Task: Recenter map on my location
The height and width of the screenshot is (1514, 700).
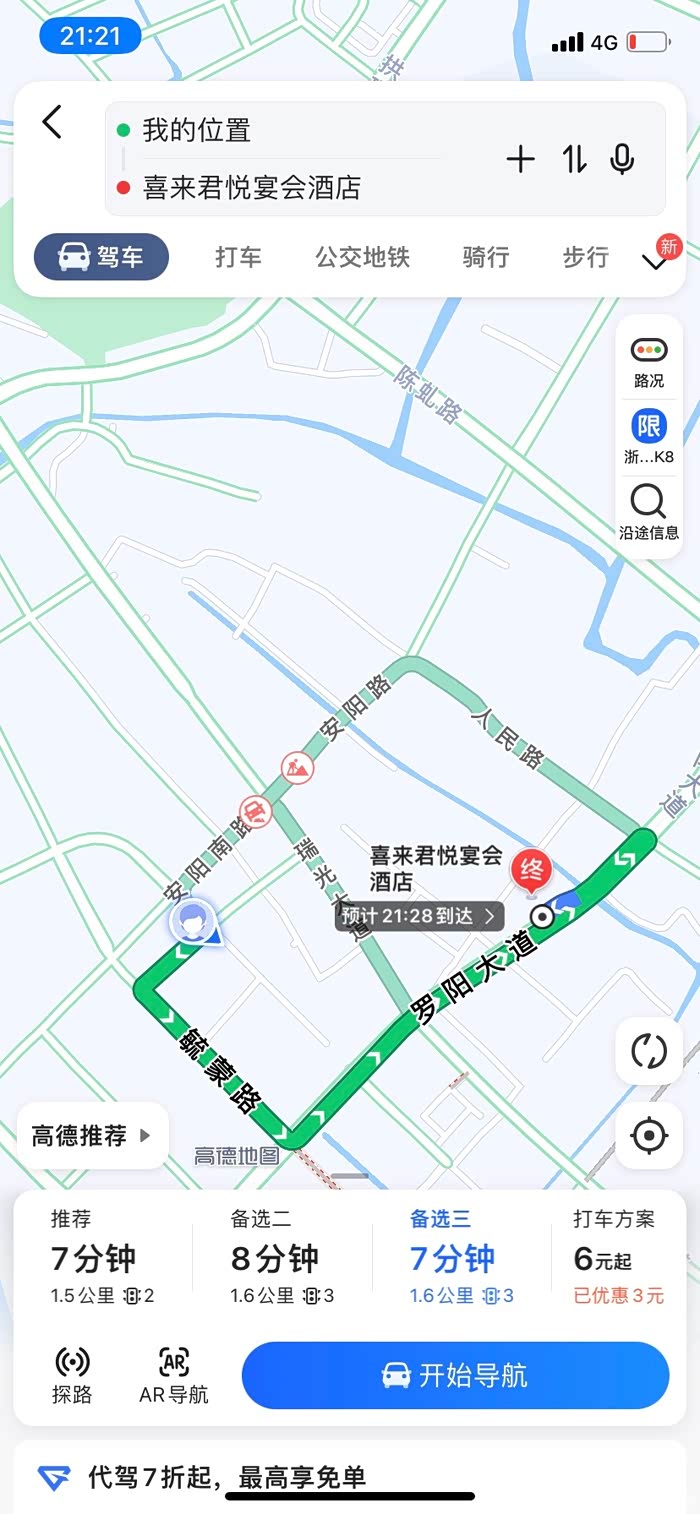Action: 649,1135
